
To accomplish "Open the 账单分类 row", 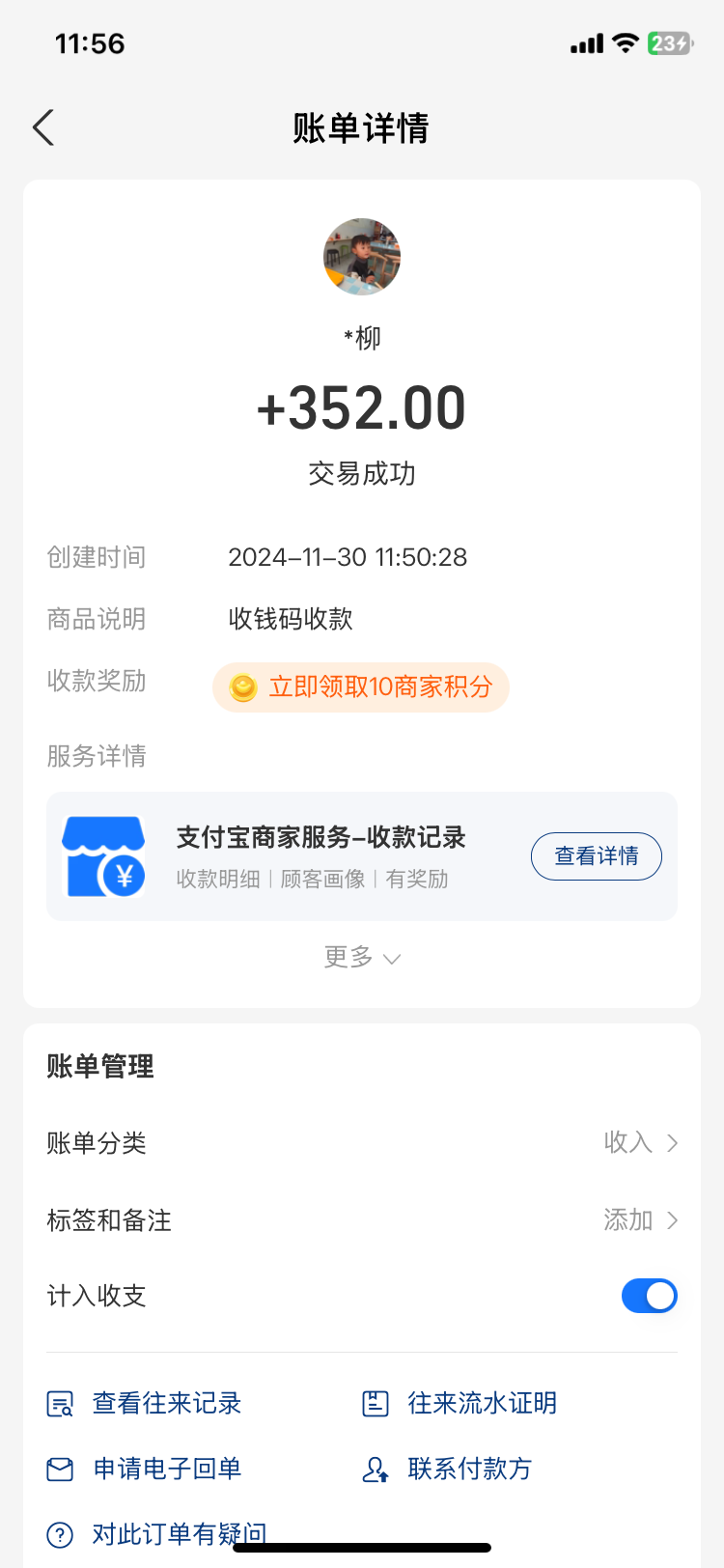I will point(362,1143).
